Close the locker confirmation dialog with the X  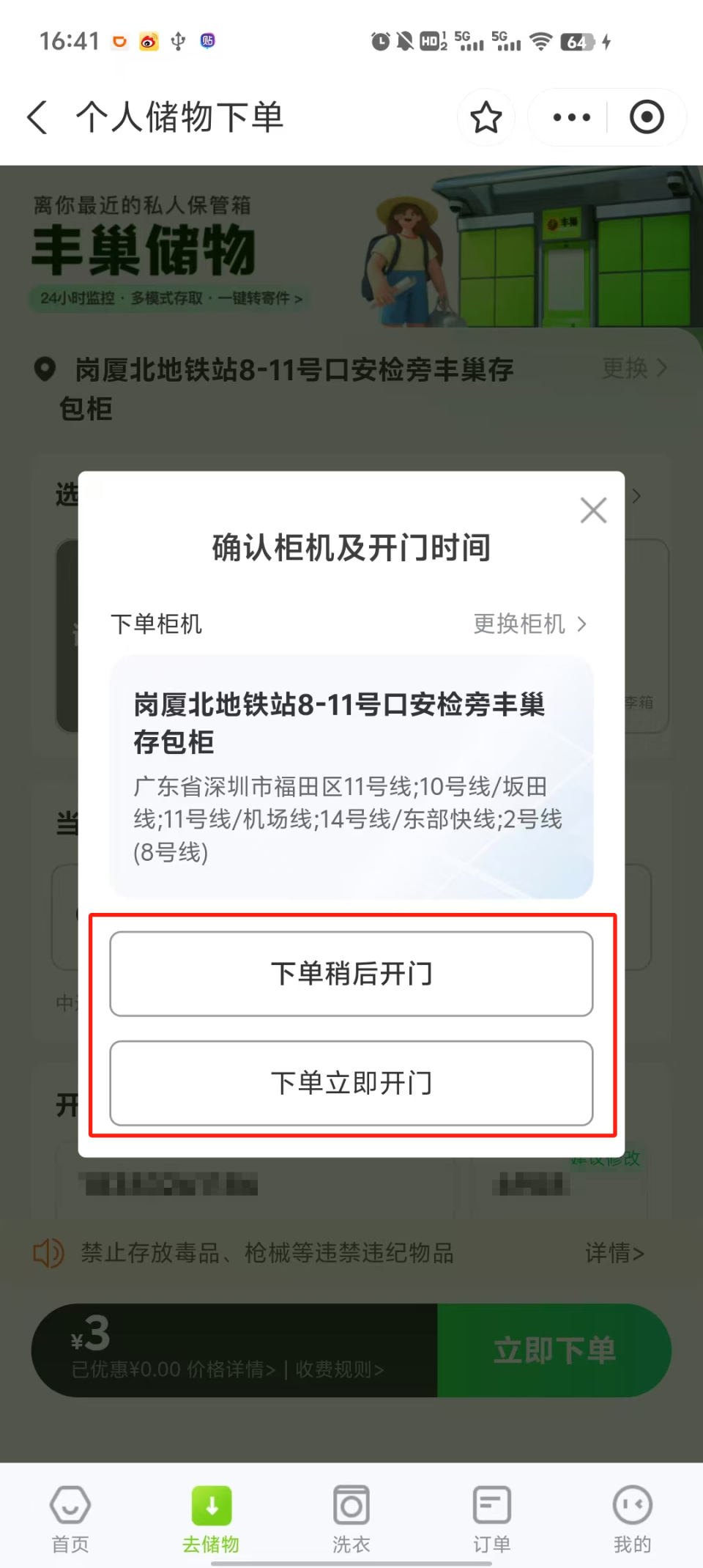[593, 510]
